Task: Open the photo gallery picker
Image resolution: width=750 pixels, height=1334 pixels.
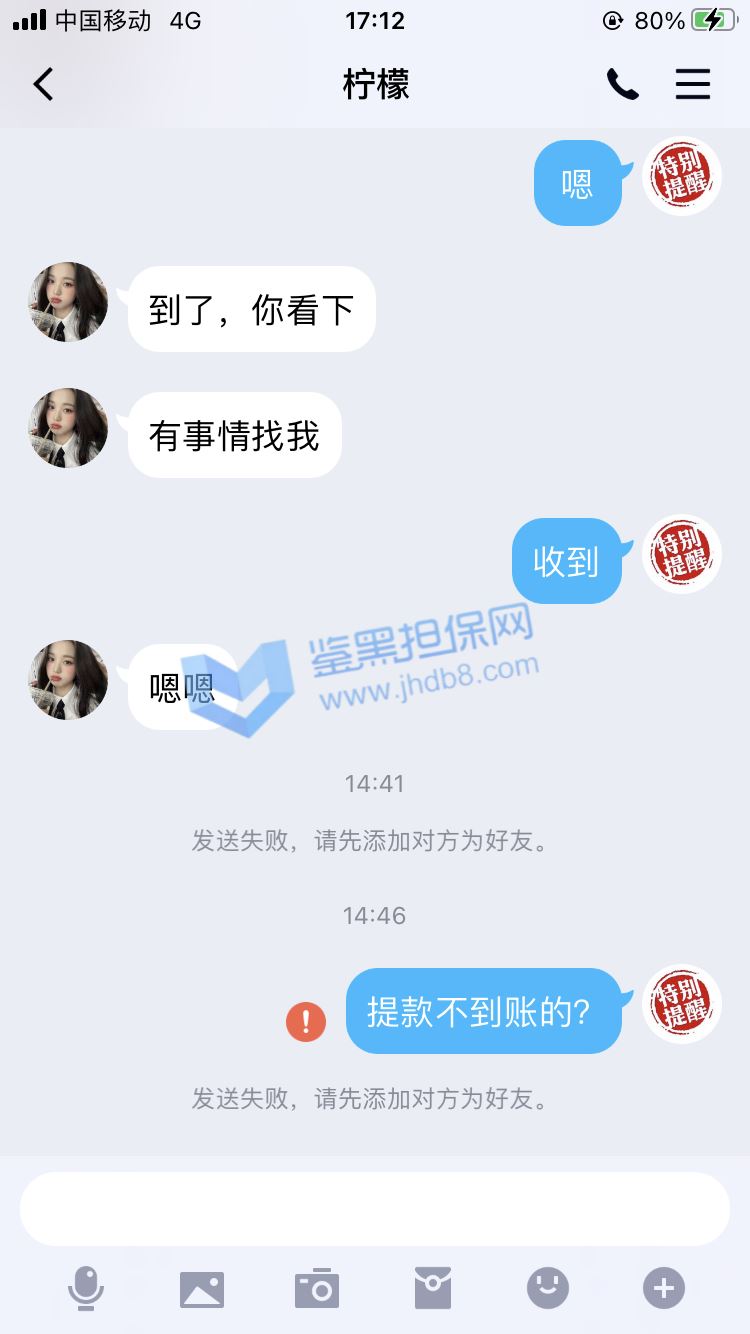Action: 202,1289
